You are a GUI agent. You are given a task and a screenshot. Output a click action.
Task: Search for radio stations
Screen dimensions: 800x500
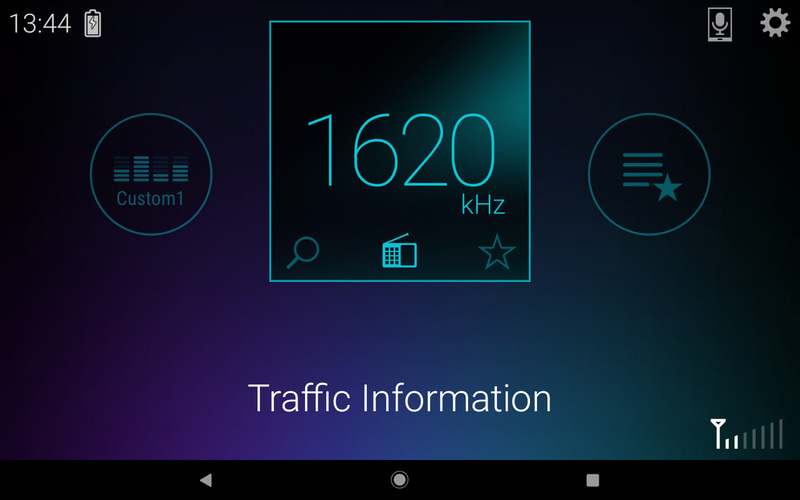point(302,253)
